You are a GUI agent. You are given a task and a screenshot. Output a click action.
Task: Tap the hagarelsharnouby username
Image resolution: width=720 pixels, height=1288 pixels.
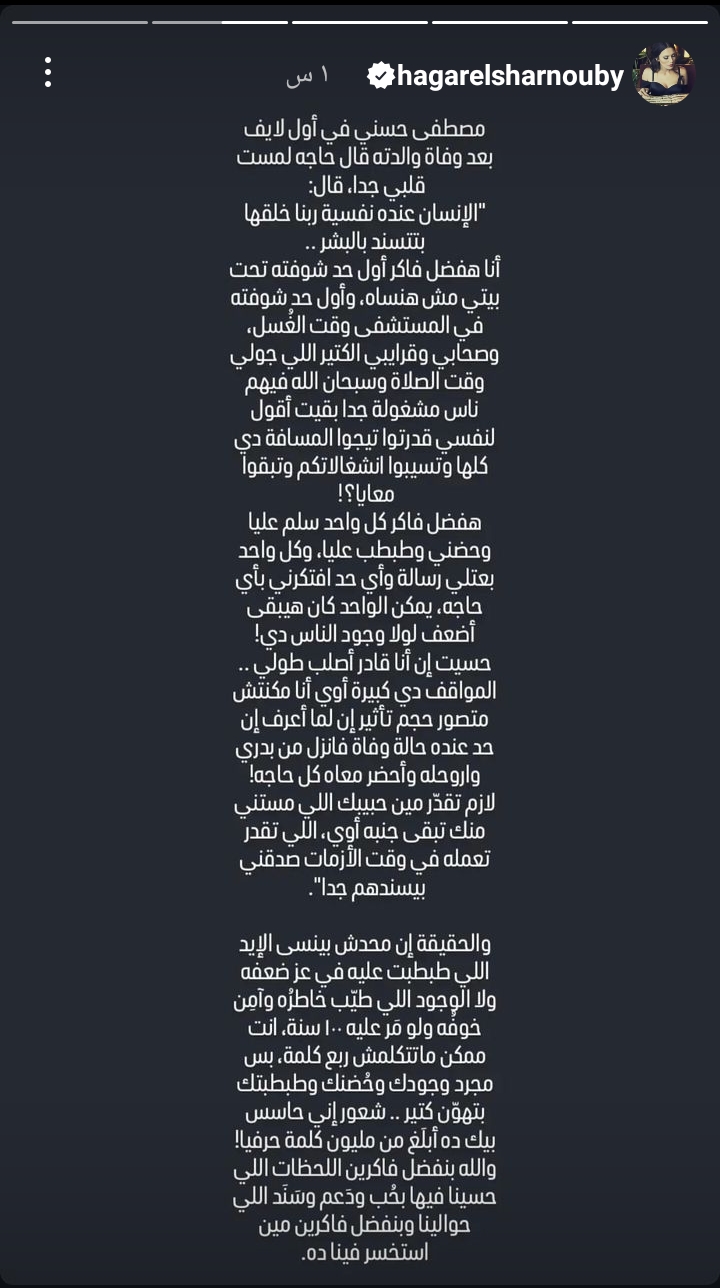[509, 75]
